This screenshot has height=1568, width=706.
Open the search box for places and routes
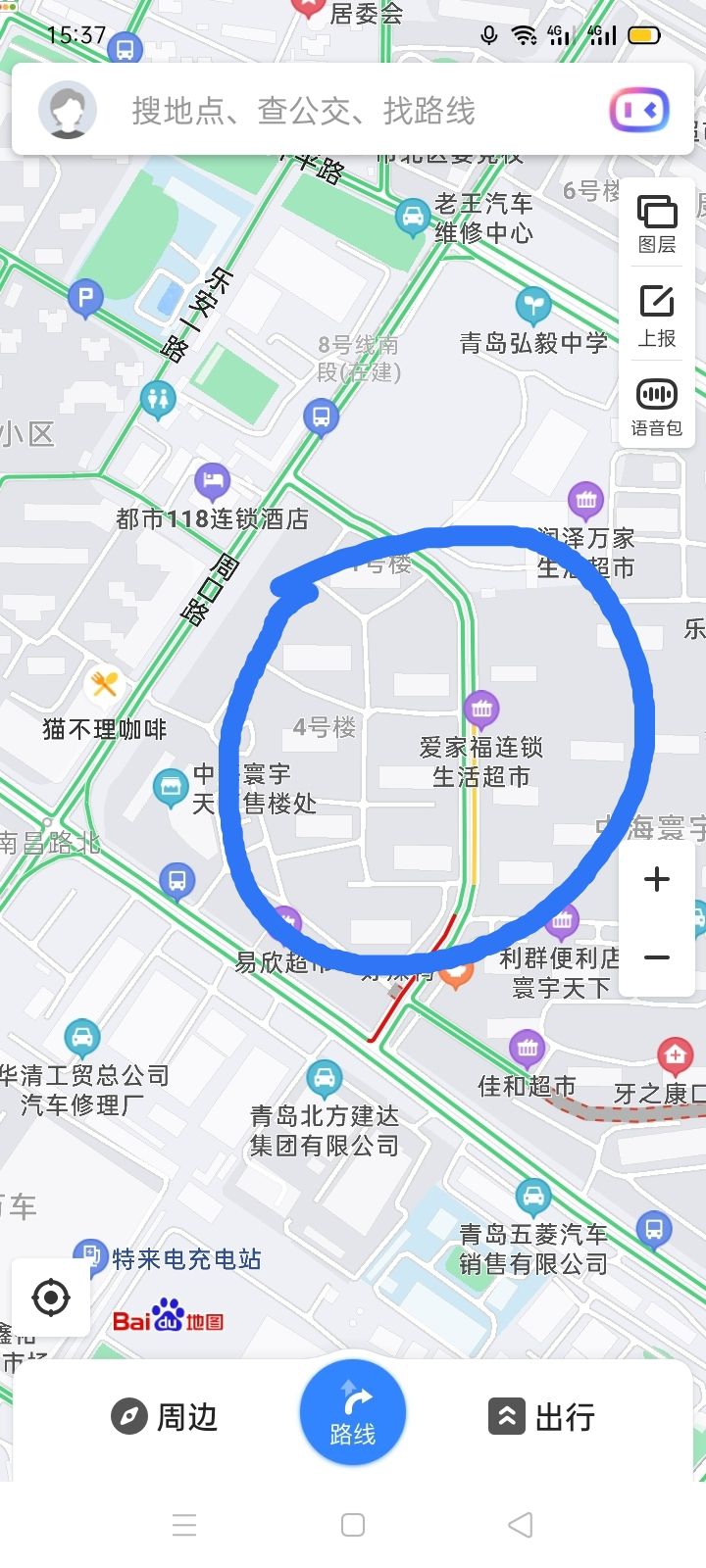[304, 111]
